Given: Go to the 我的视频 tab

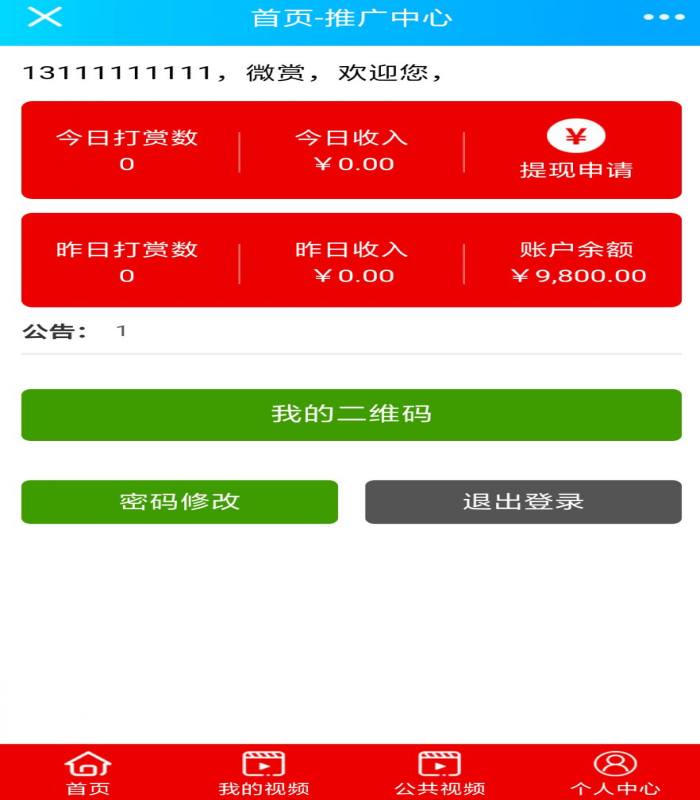Looking at the screenshot, I should coord(264,773).
